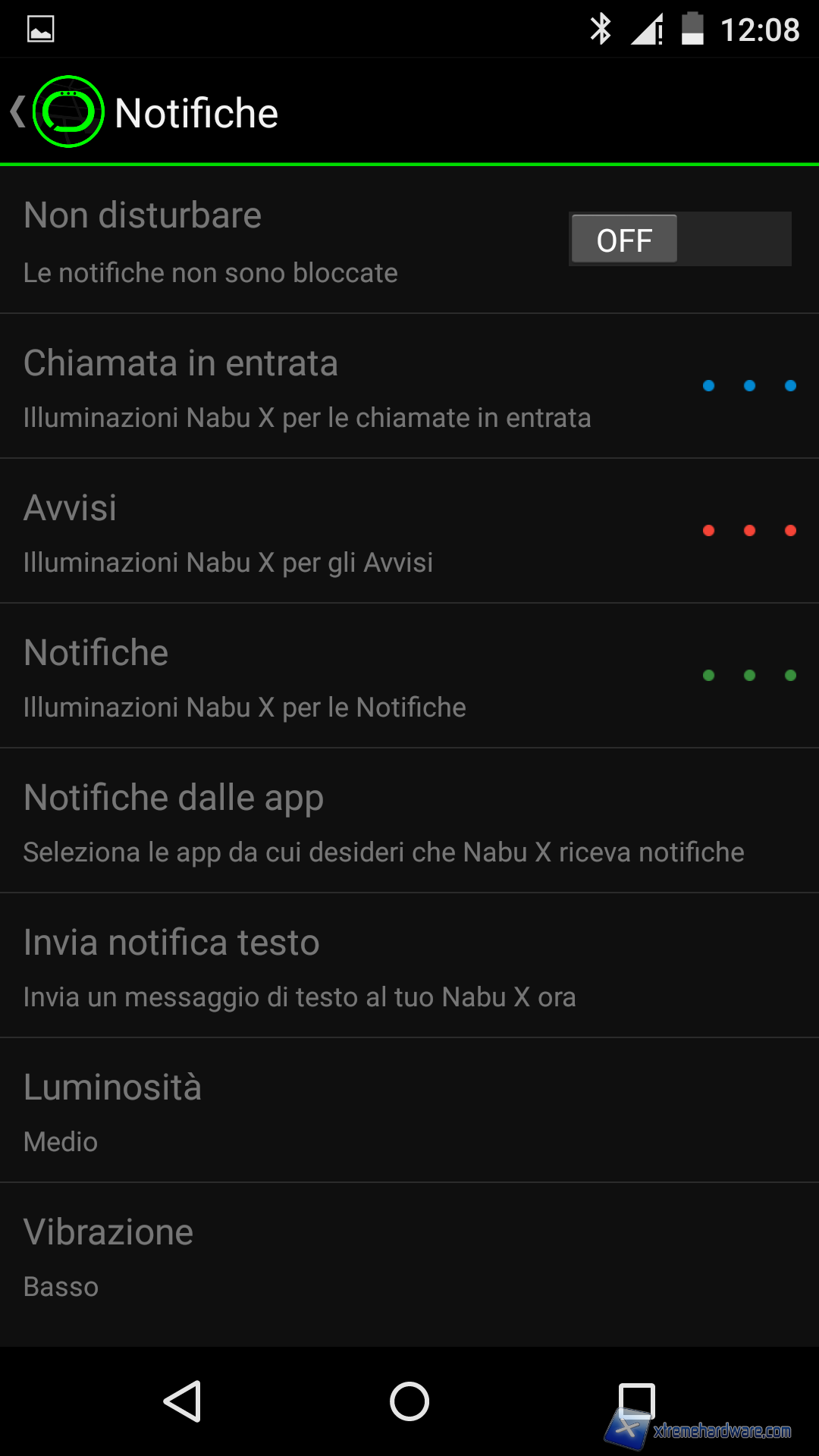Image resolution: width=819 pixels, height=1456 pixels.
Task: Open Notifiche dalle app selection
Action: [x=409, y=821]
